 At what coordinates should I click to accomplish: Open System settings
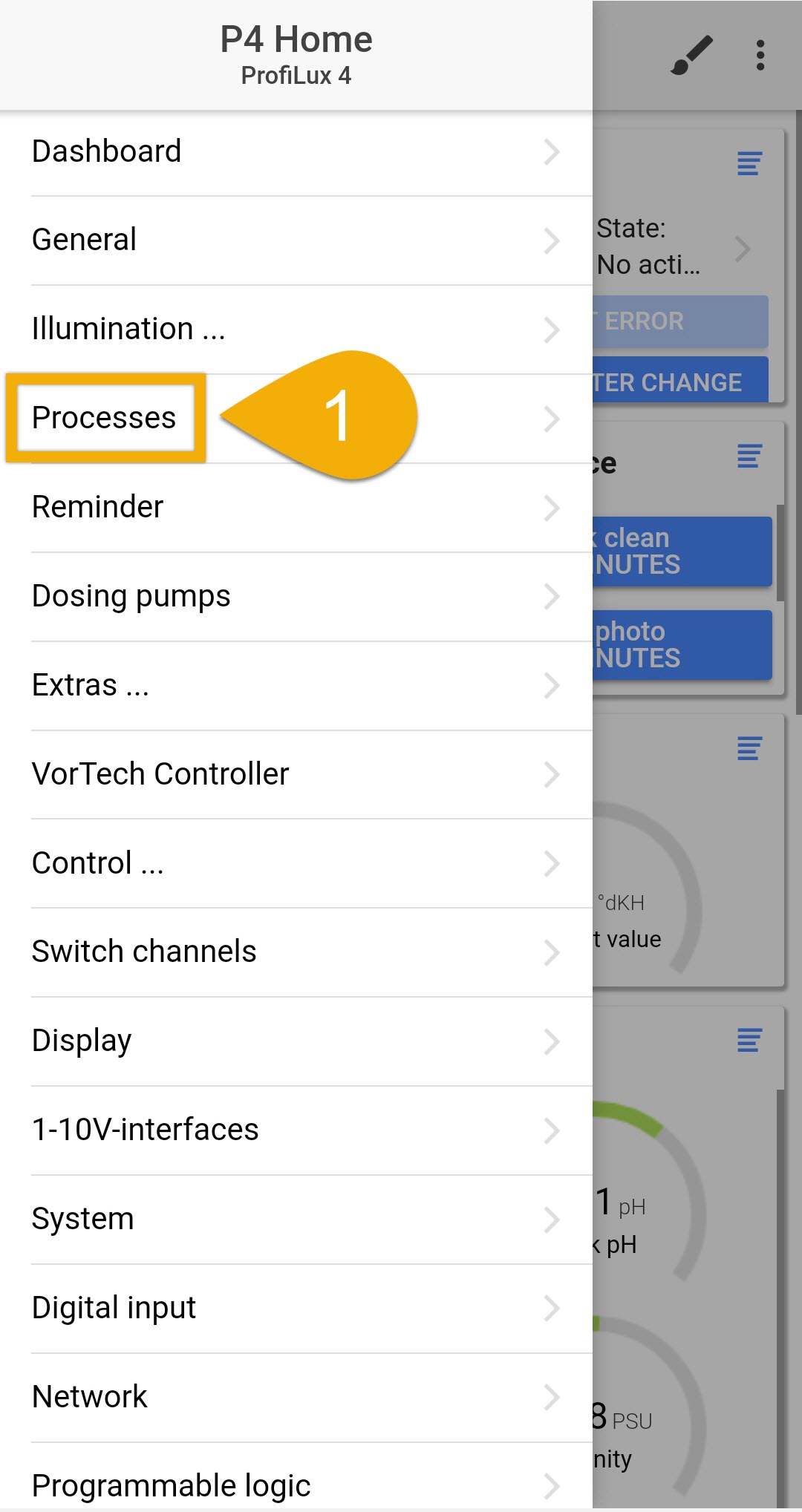[296, 1220]
